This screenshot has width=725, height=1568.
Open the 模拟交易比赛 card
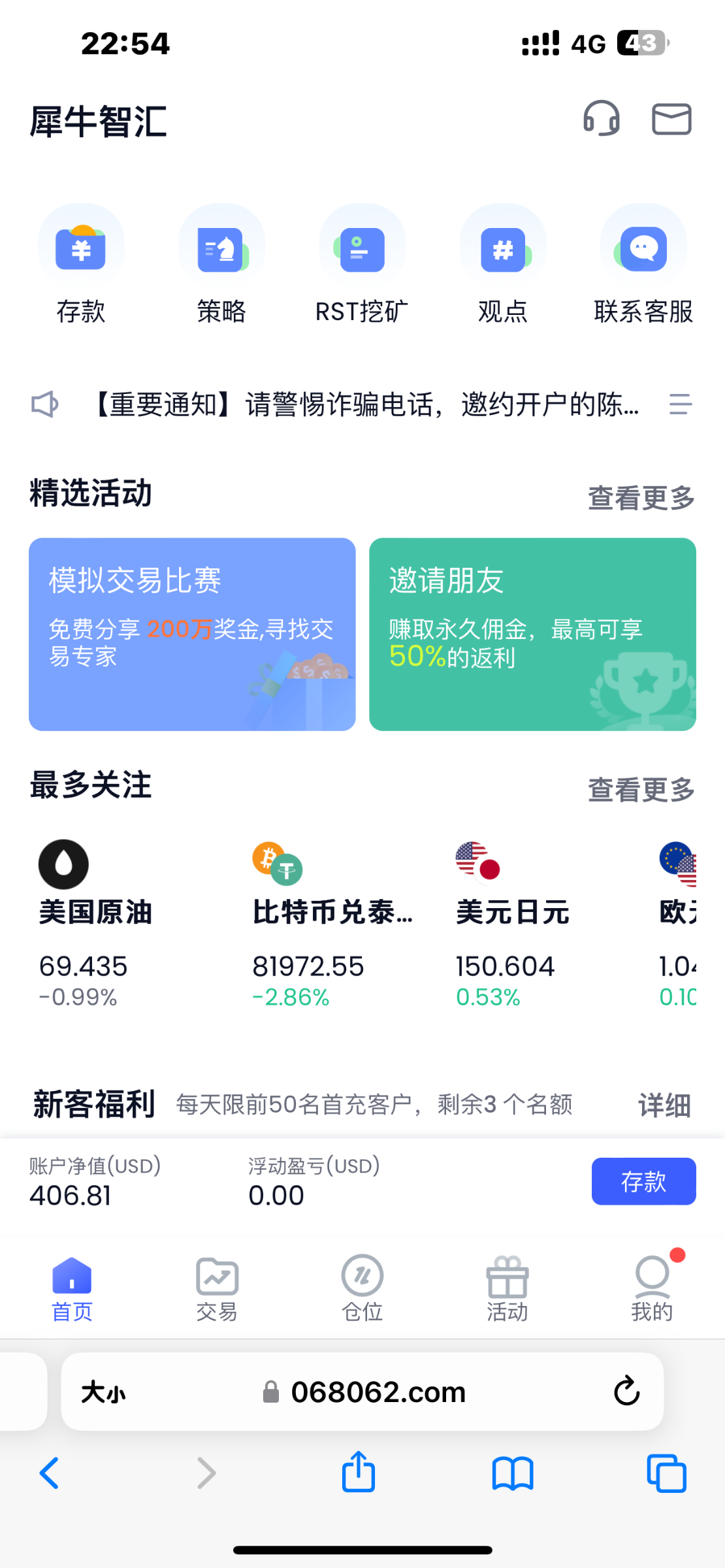pos(192,634)
